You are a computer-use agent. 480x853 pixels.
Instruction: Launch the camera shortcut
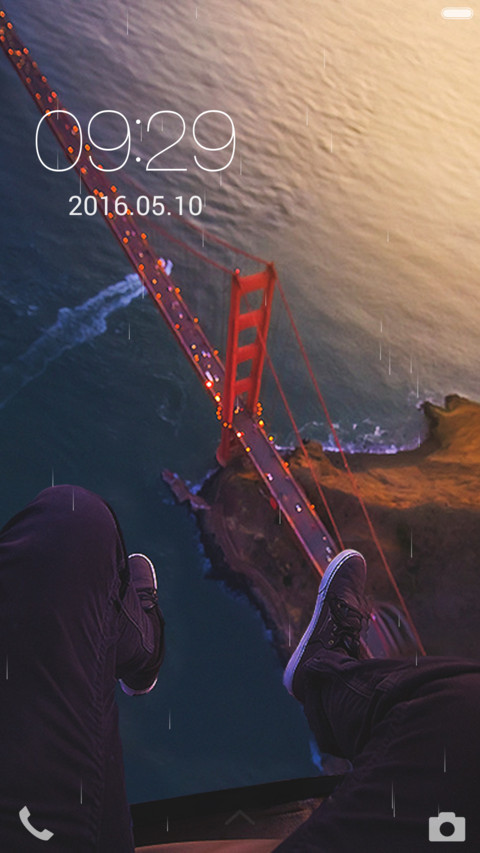pyautogui.click(x=447, y=826)
